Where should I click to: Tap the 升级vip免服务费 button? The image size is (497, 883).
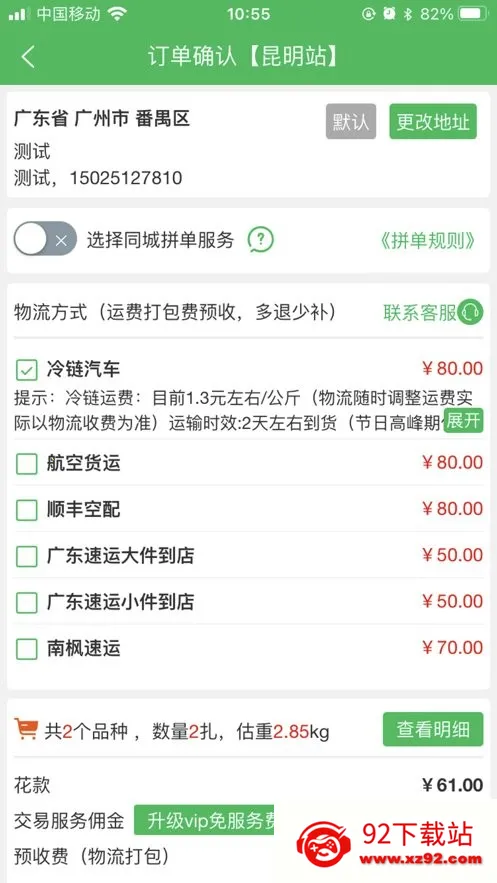click(x=204, y=820)
